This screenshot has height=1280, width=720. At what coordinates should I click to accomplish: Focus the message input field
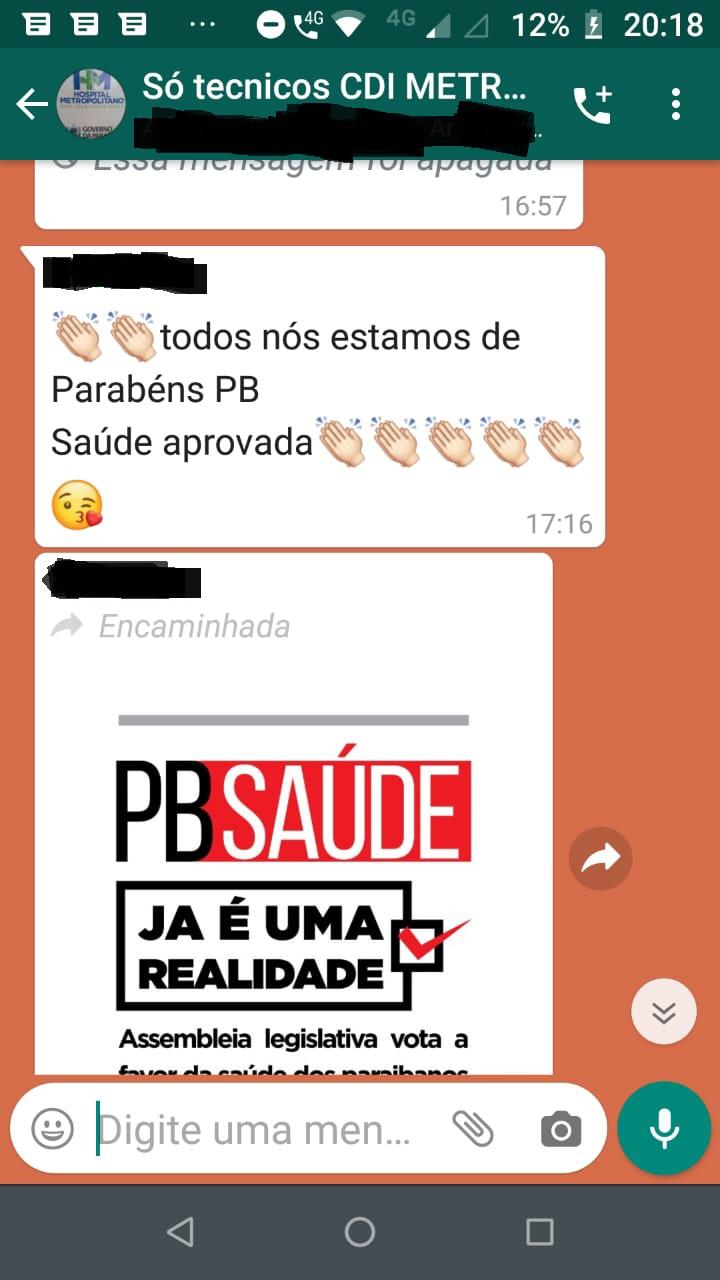(255, 1130)
